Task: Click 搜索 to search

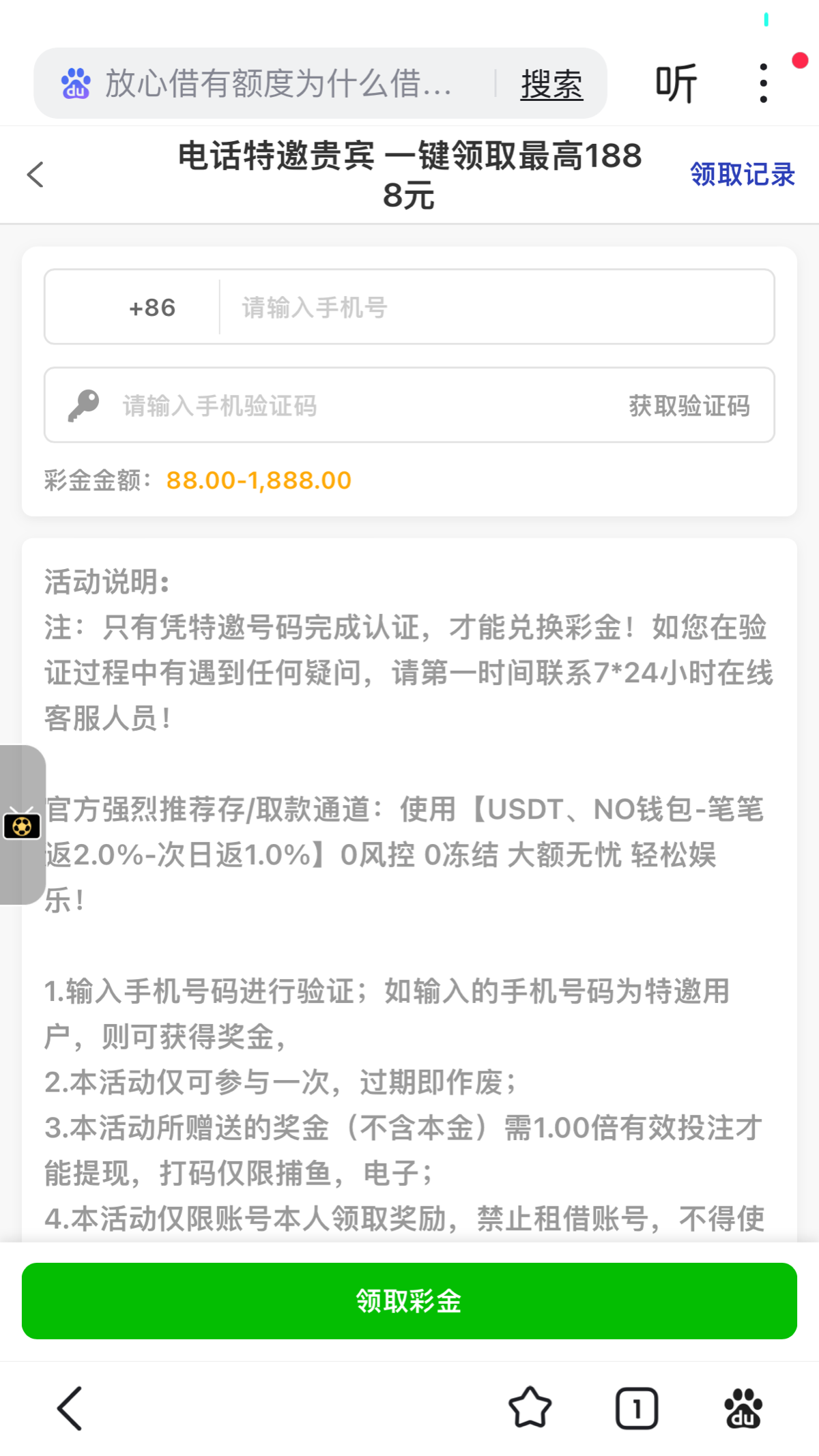Action: click(551, 83)
